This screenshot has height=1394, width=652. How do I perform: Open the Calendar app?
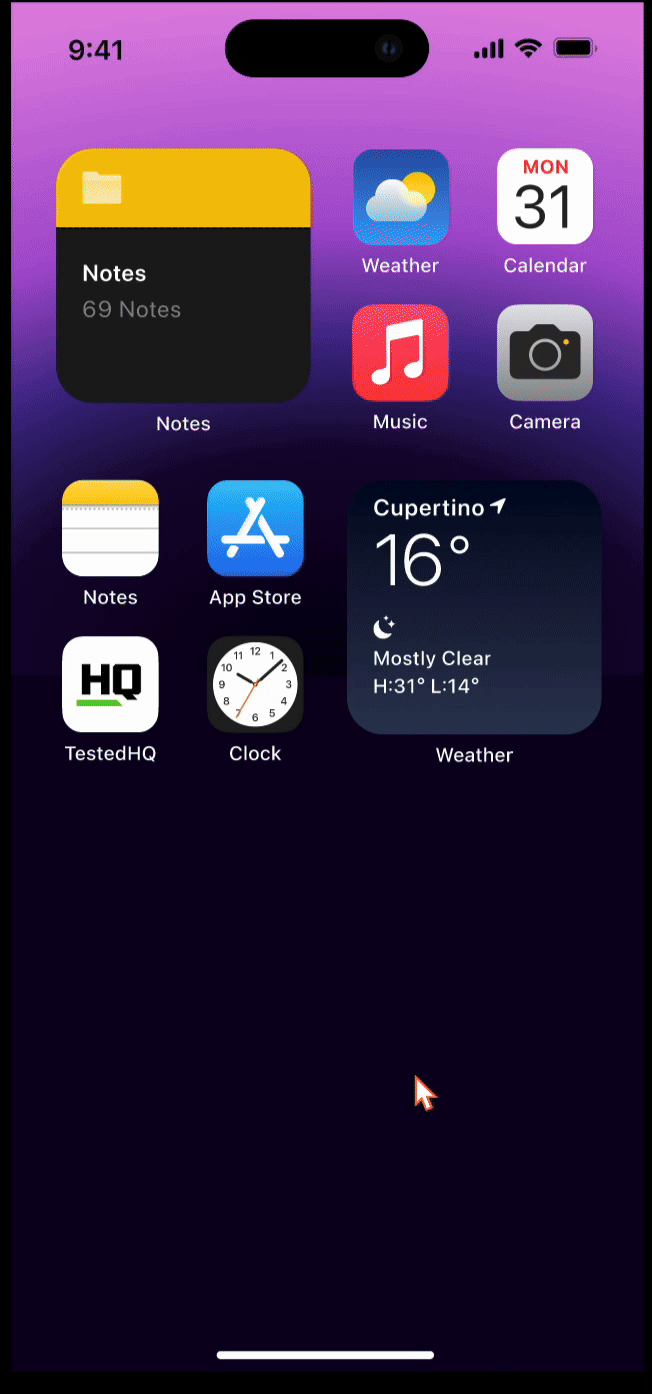pyautogui.click(x=544, y=197)
